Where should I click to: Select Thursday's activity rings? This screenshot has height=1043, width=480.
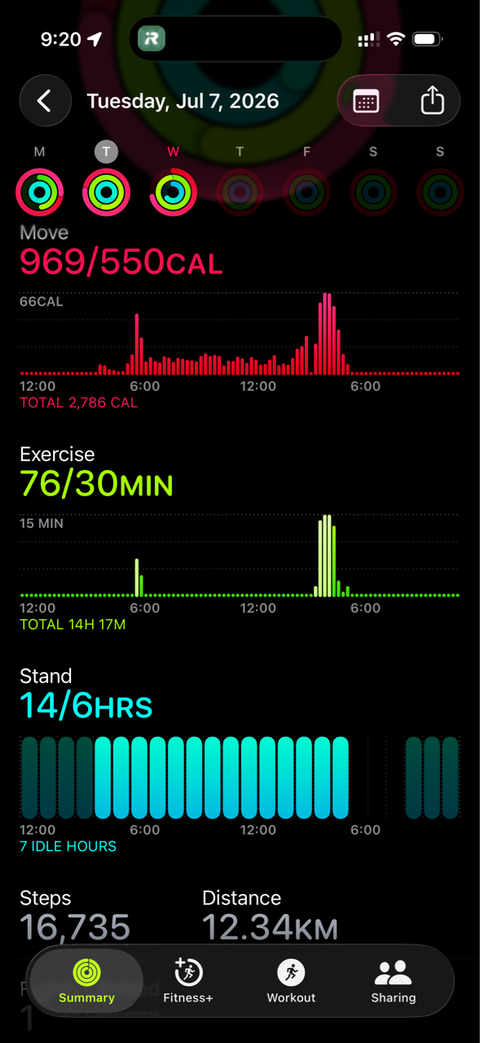point(239,192)
